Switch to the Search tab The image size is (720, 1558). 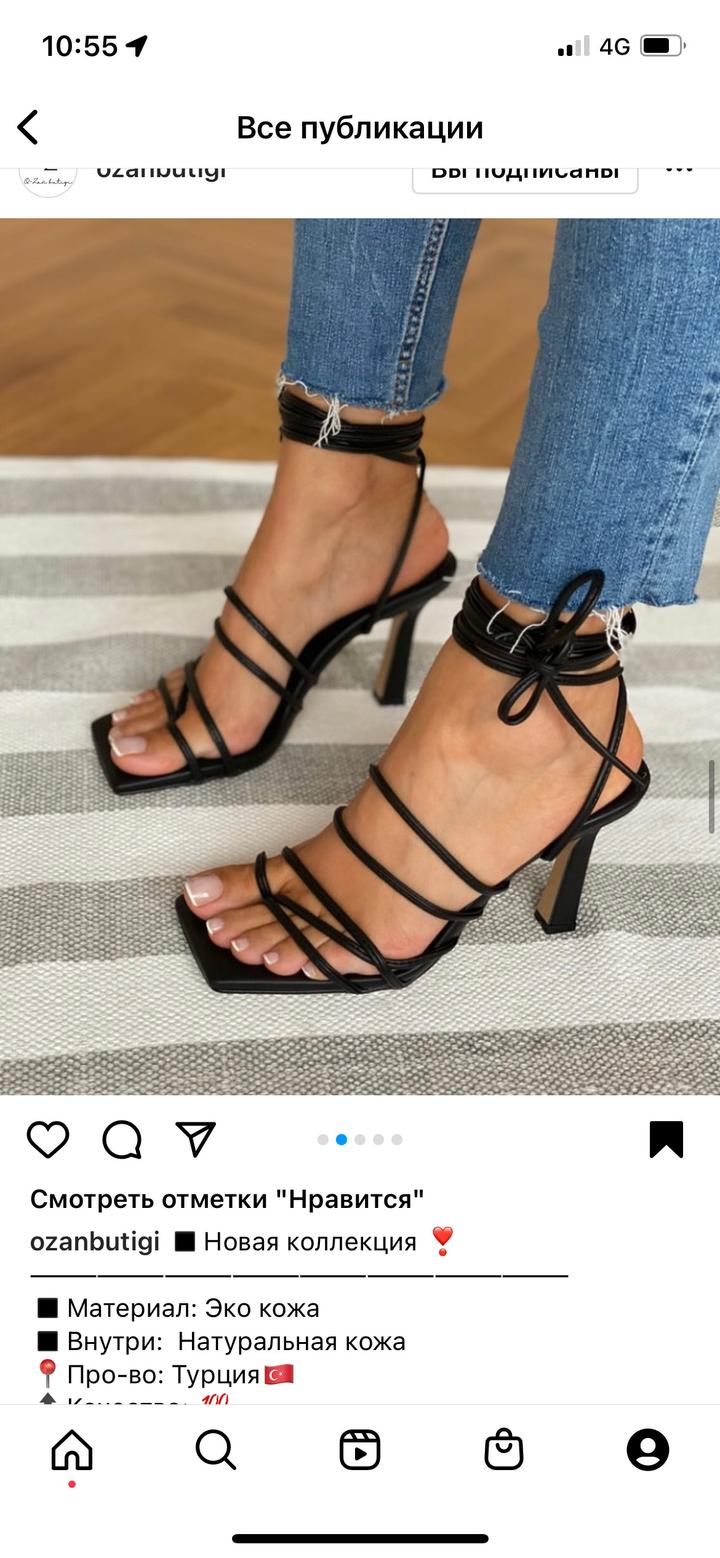[216, 1449]
